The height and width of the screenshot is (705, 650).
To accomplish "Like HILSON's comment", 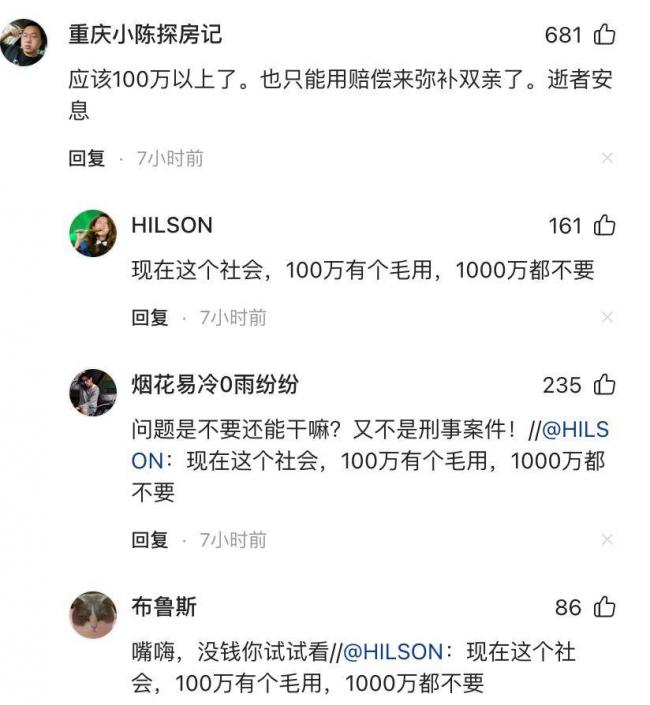I will [x=604, y=226].
